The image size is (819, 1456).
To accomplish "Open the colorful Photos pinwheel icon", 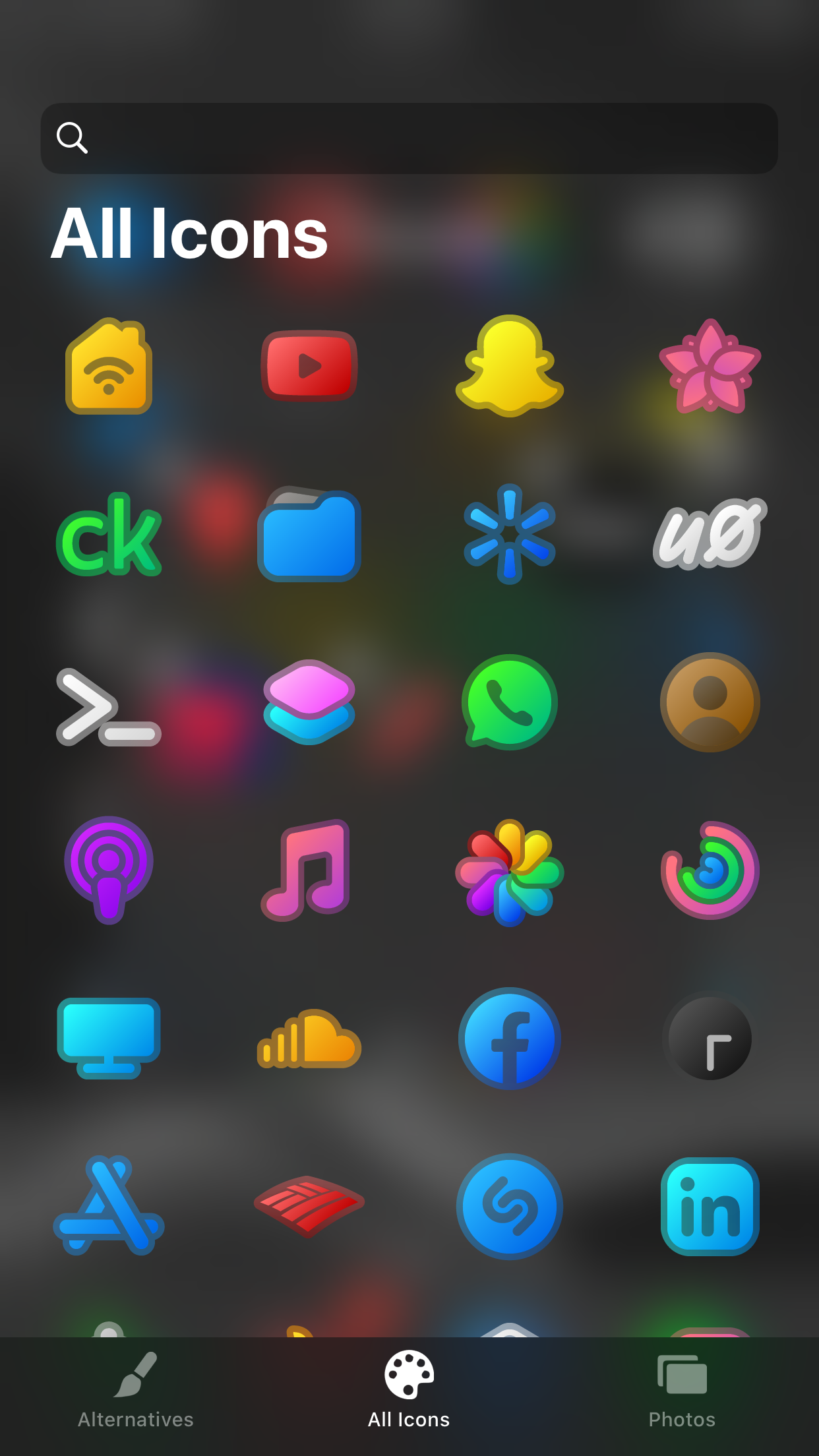I will 510,872.
